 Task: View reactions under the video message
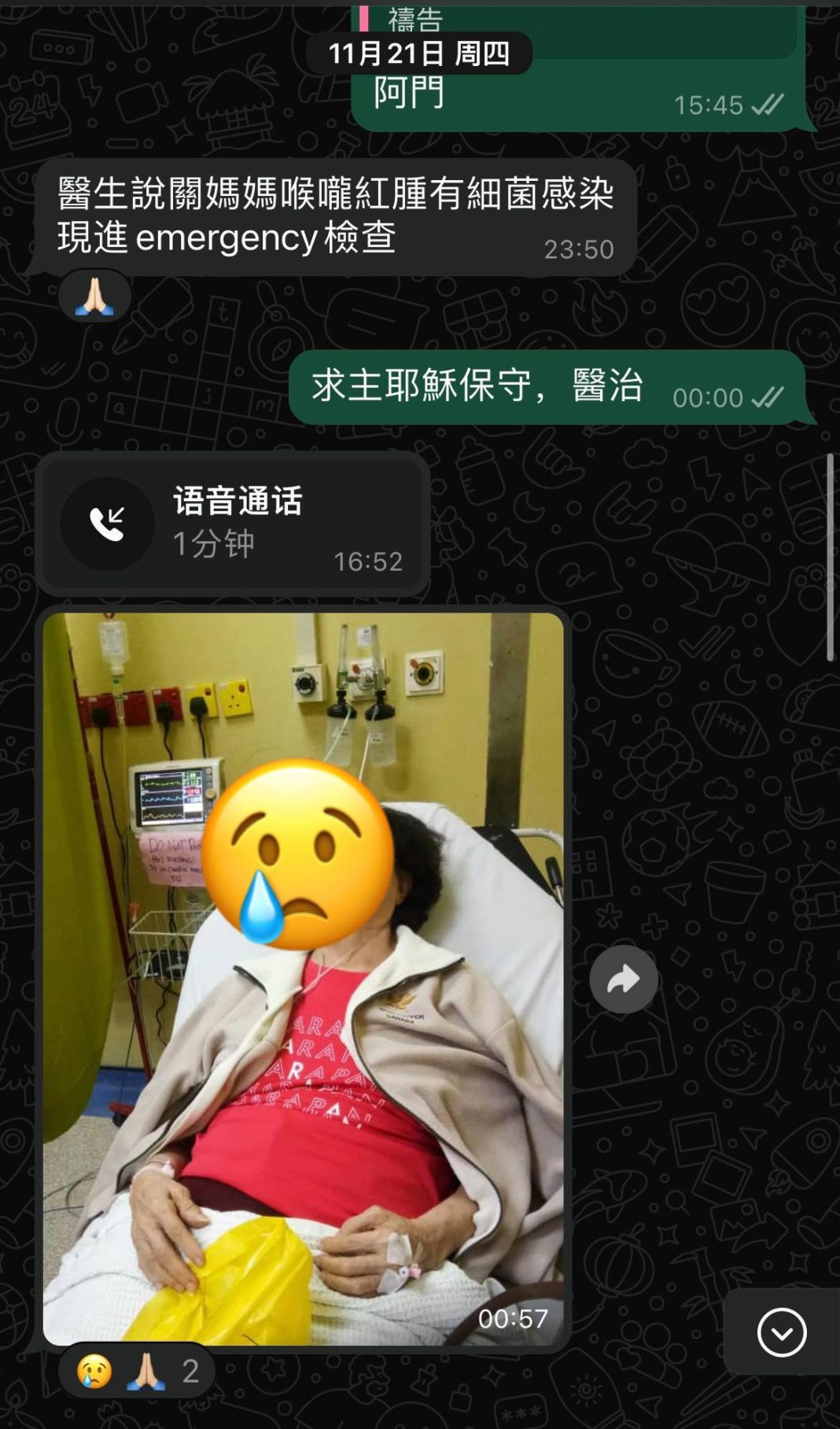pos(136,1371)
